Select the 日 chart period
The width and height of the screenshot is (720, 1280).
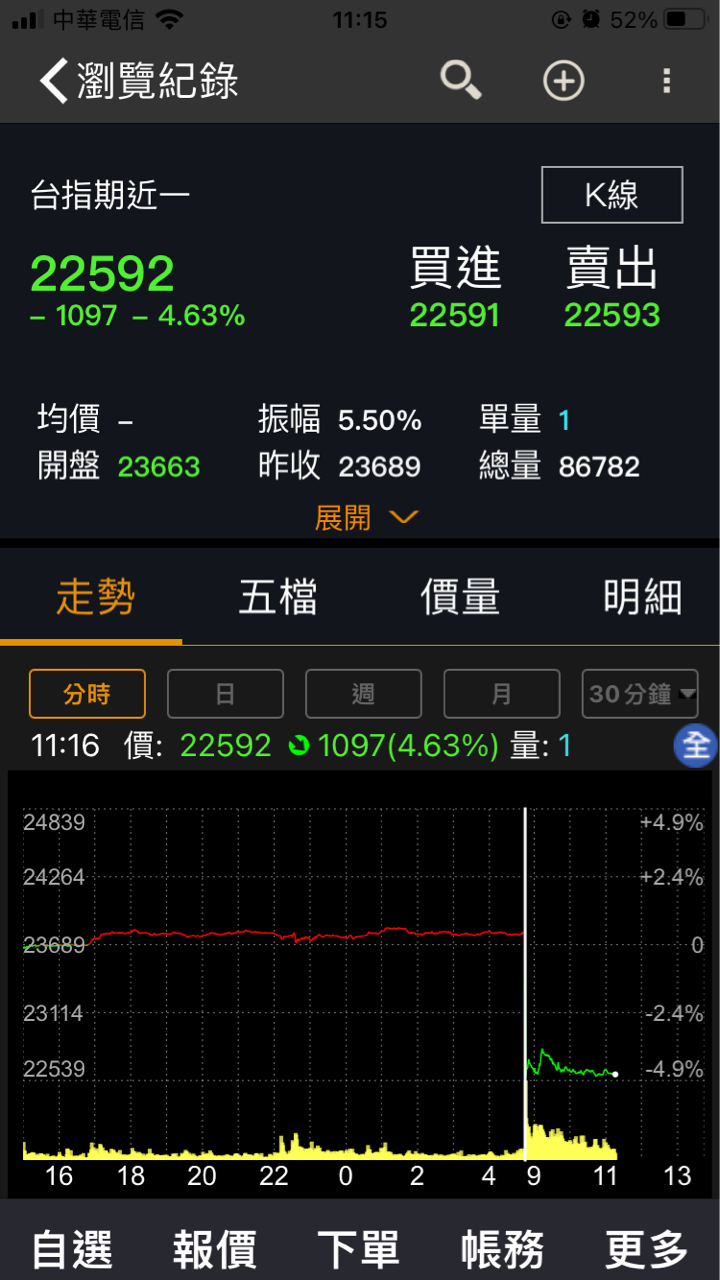click(225, 694)
